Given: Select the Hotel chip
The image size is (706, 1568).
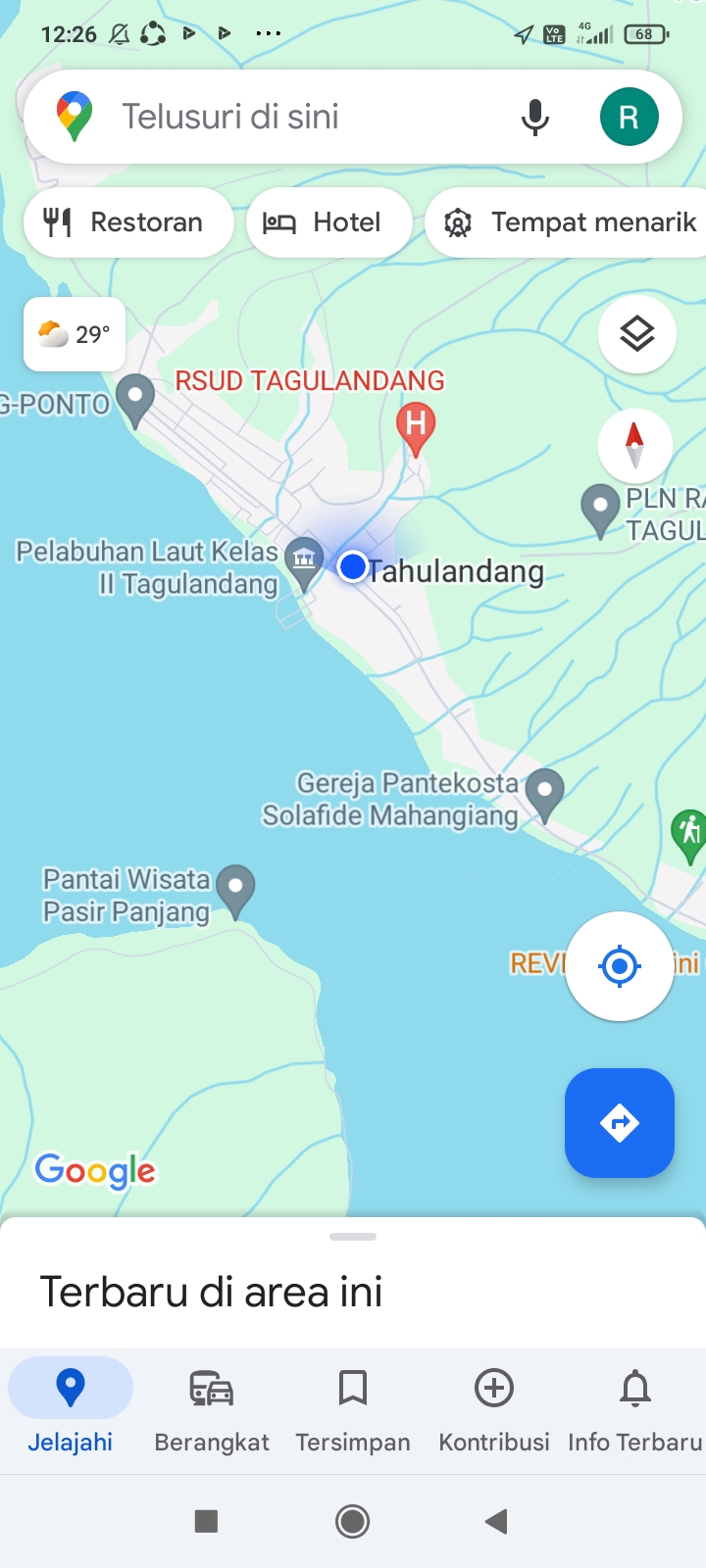Looking at the screenshot, I should [328, 222].
